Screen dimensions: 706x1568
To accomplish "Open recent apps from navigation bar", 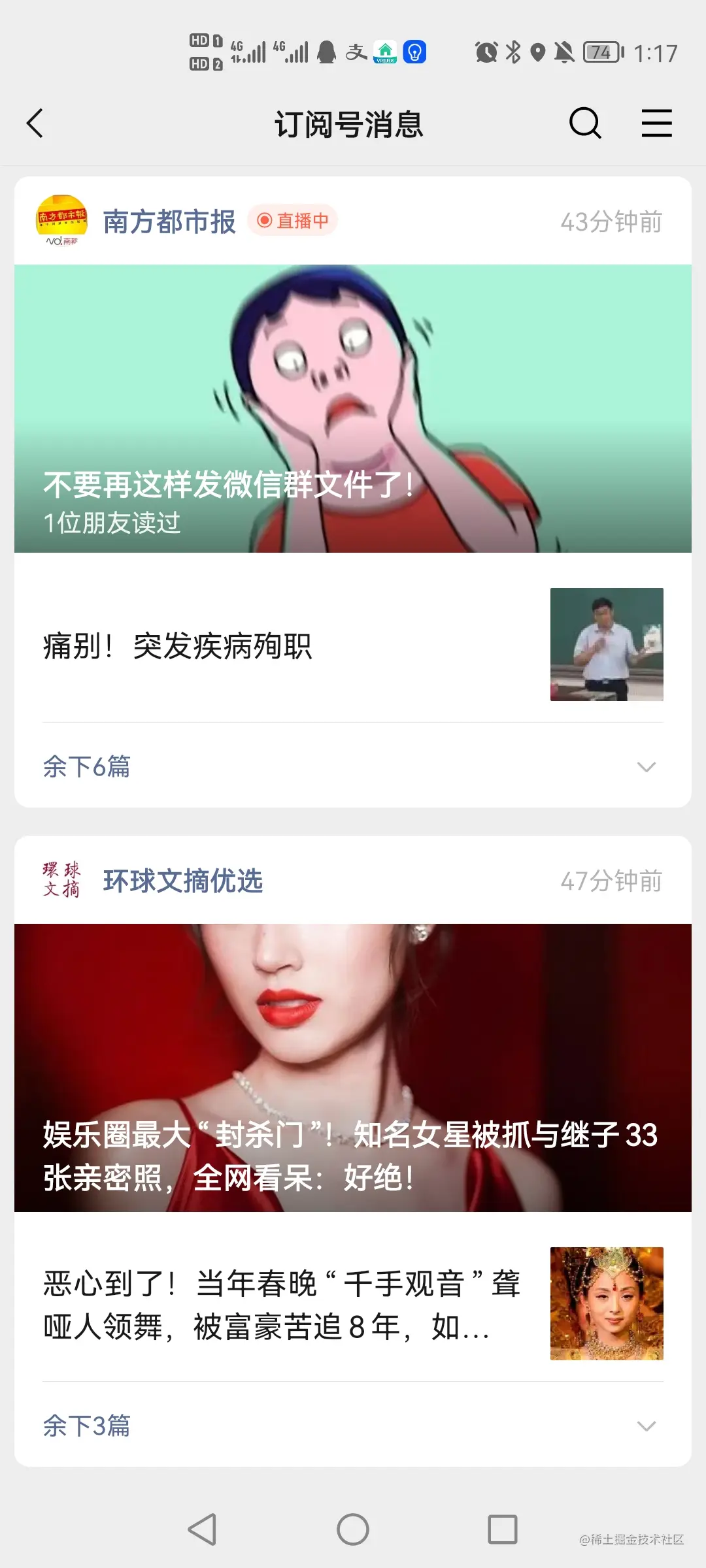I will (502, 1529).
